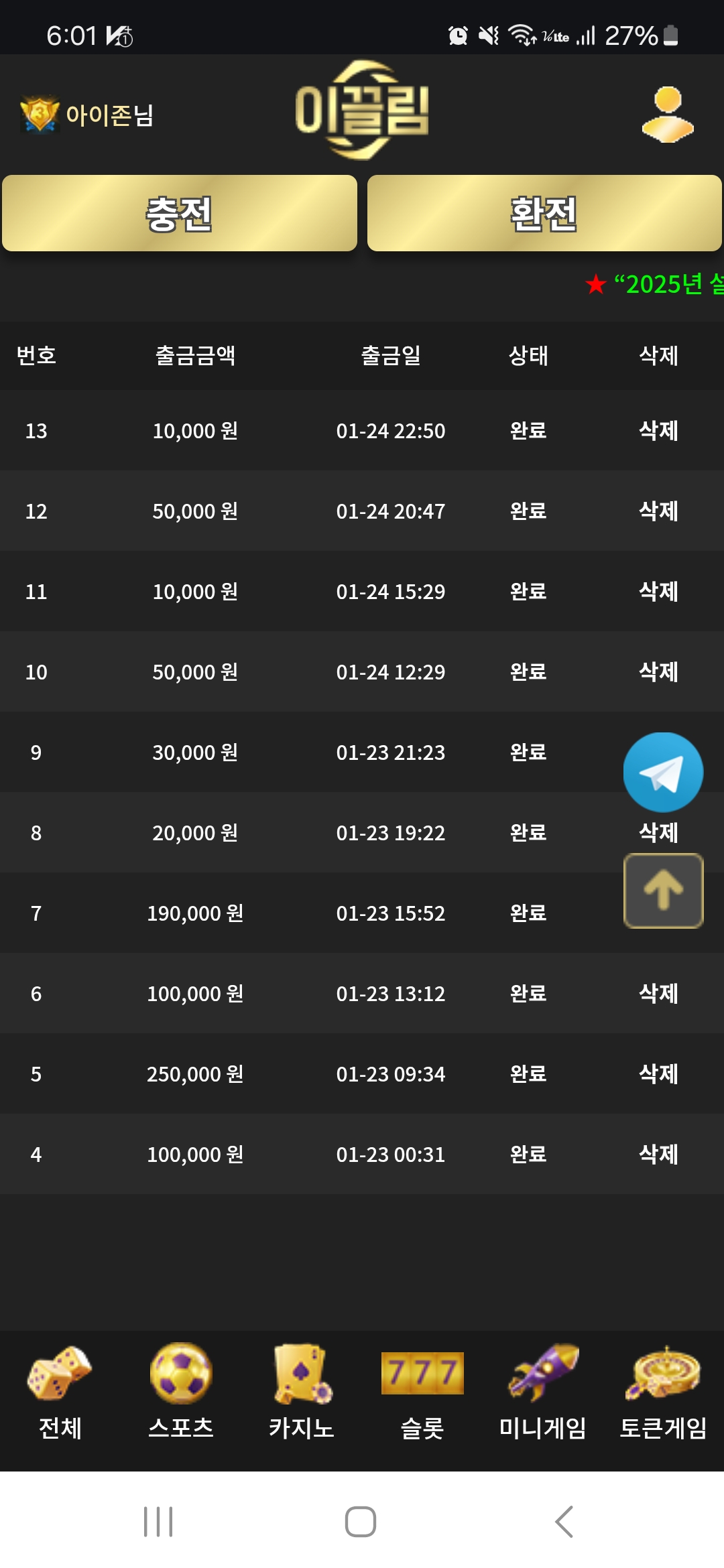The image size is (724, 1568).
Task: Delete withdrawal record number 10
Action: point(658,671)
